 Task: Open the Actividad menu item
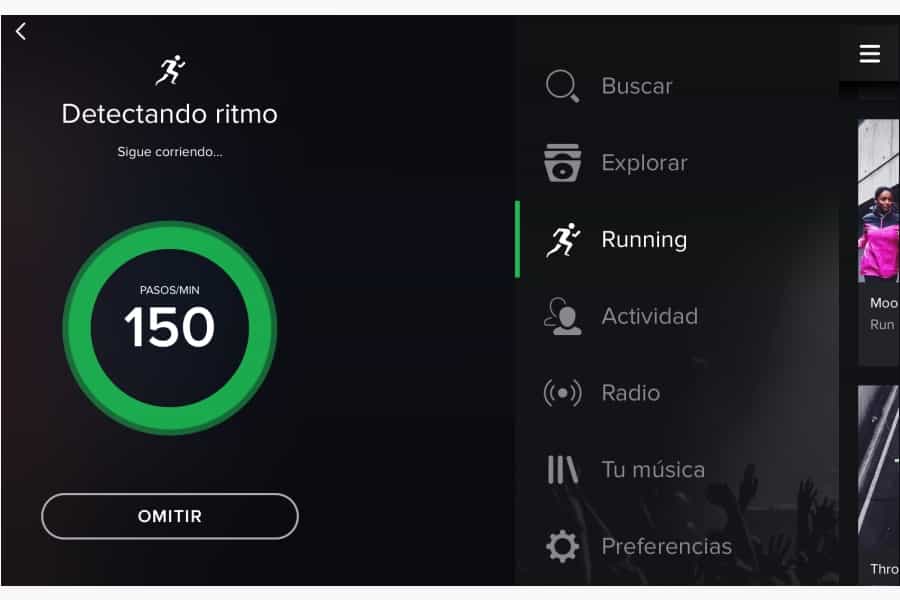coord(648,317)
